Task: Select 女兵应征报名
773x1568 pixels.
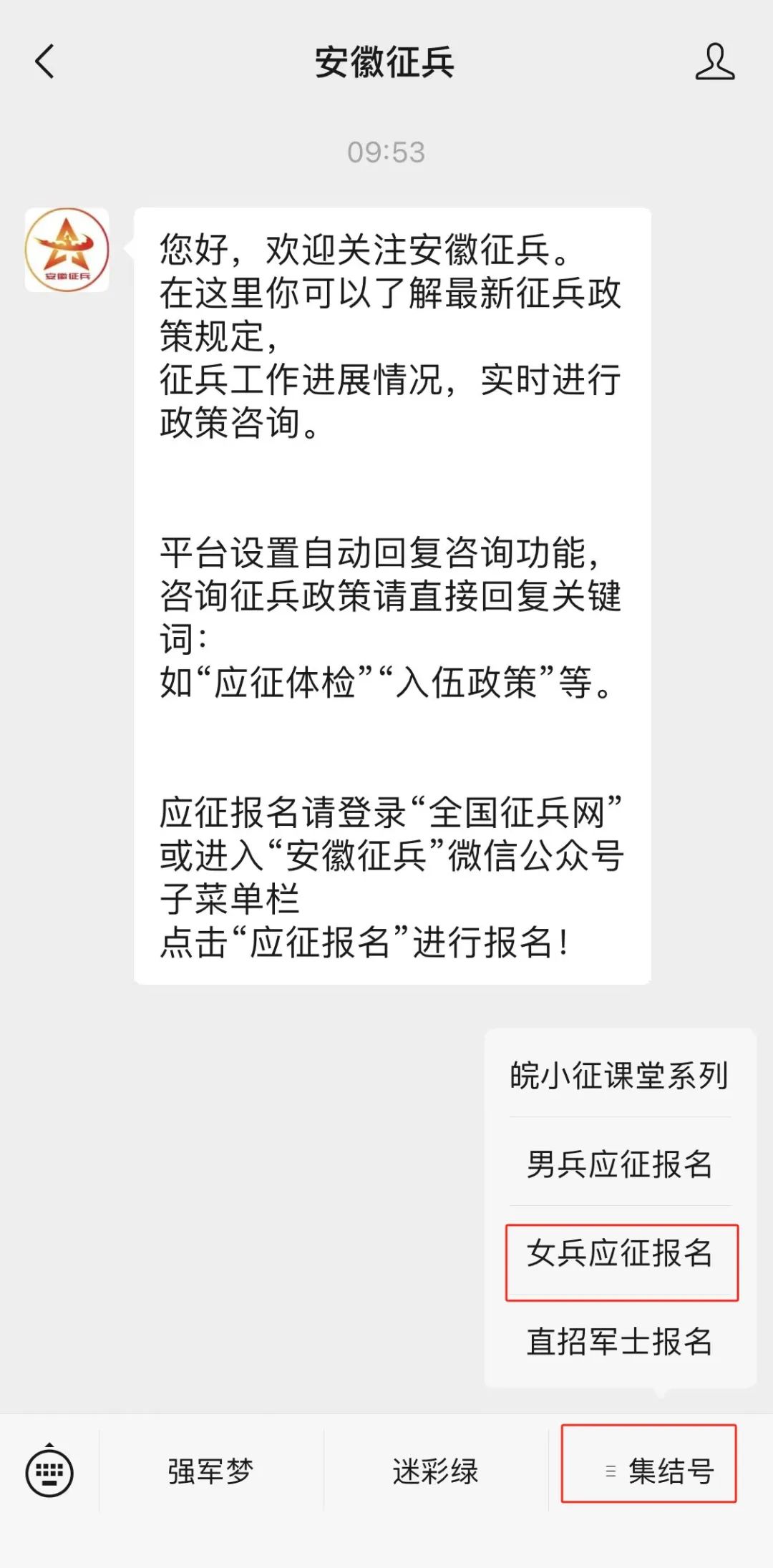Action: click(x=621, y=1262)
